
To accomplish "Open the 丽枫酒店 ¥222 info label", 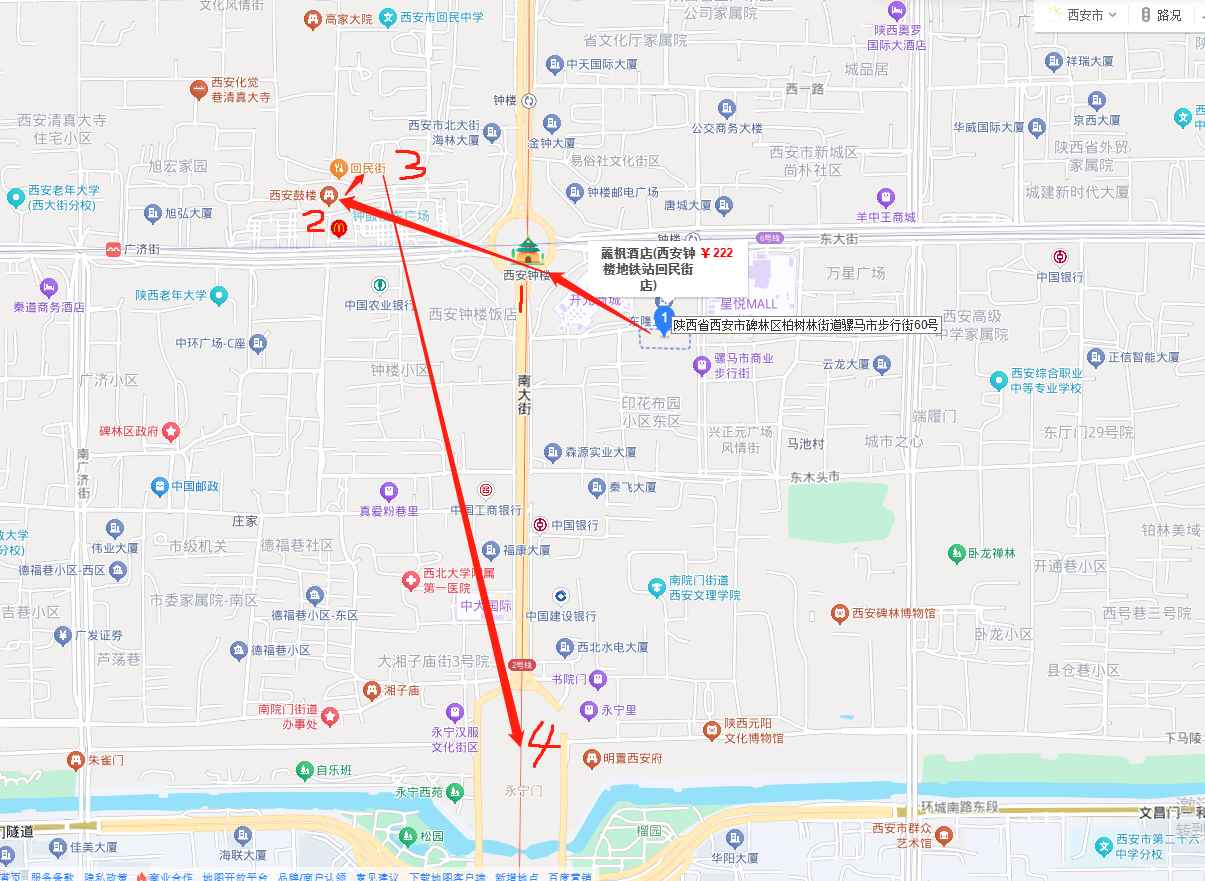I will pos(667,268).
